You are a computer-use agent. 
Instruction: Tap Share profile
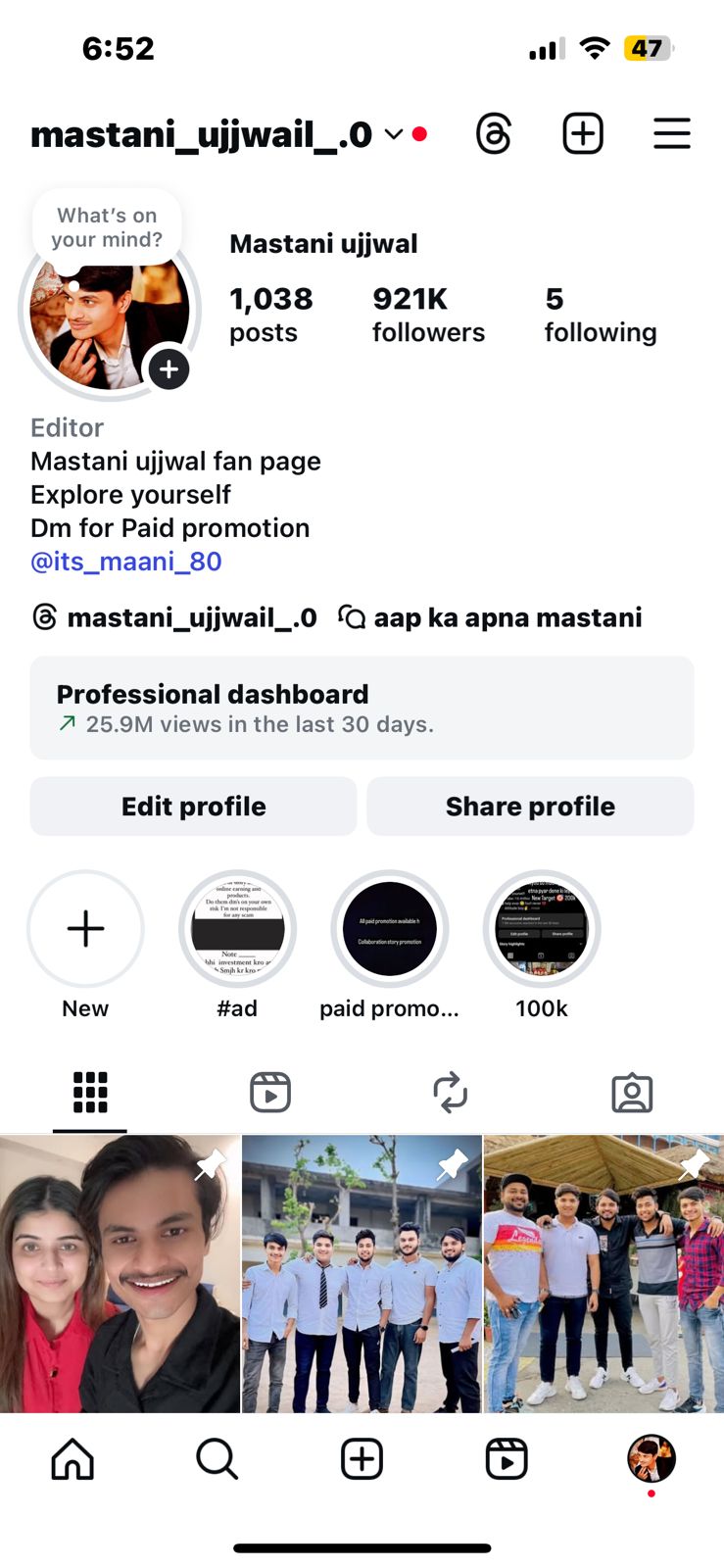click(x=530, y=807)
